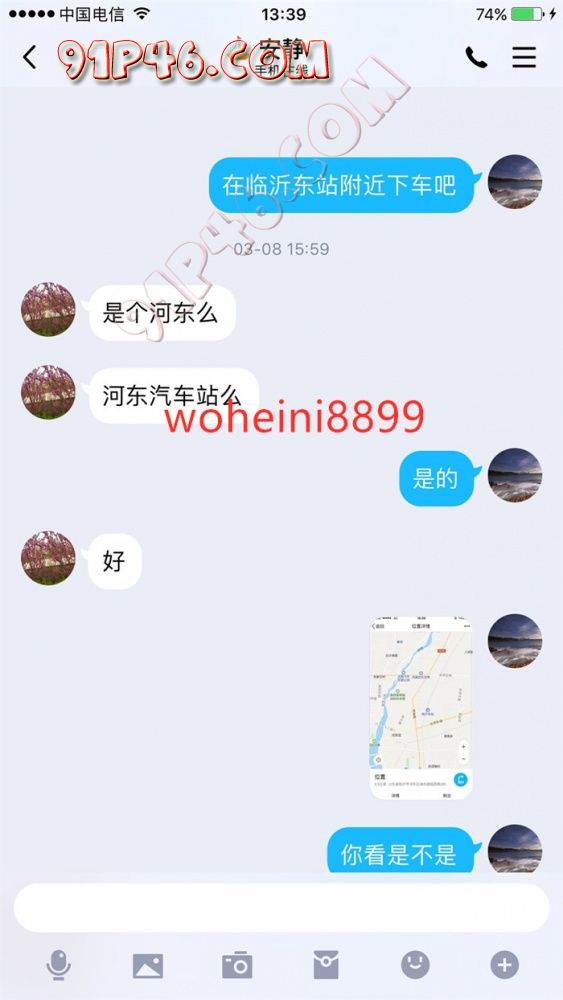Focus the message input box
563x1000 pixels.
coord(281,908)
